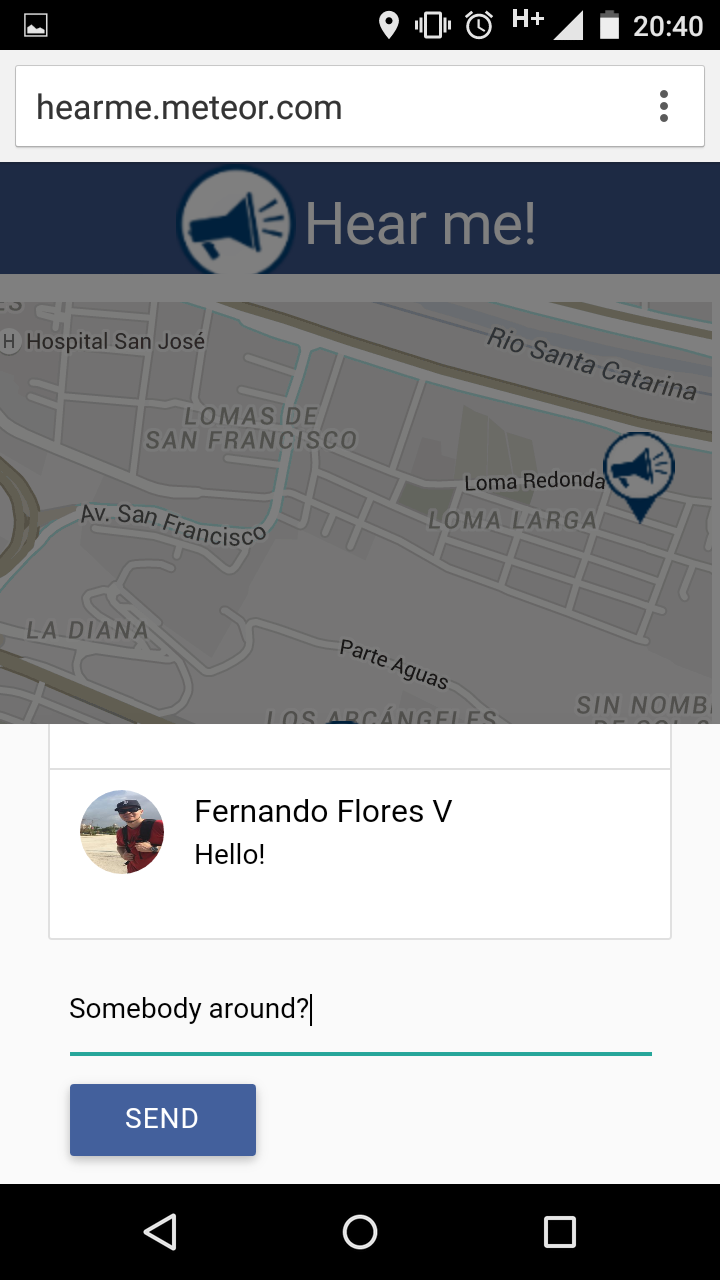Return to the home screen
The image size is (720, 1280).
(x=360, y=1232)
